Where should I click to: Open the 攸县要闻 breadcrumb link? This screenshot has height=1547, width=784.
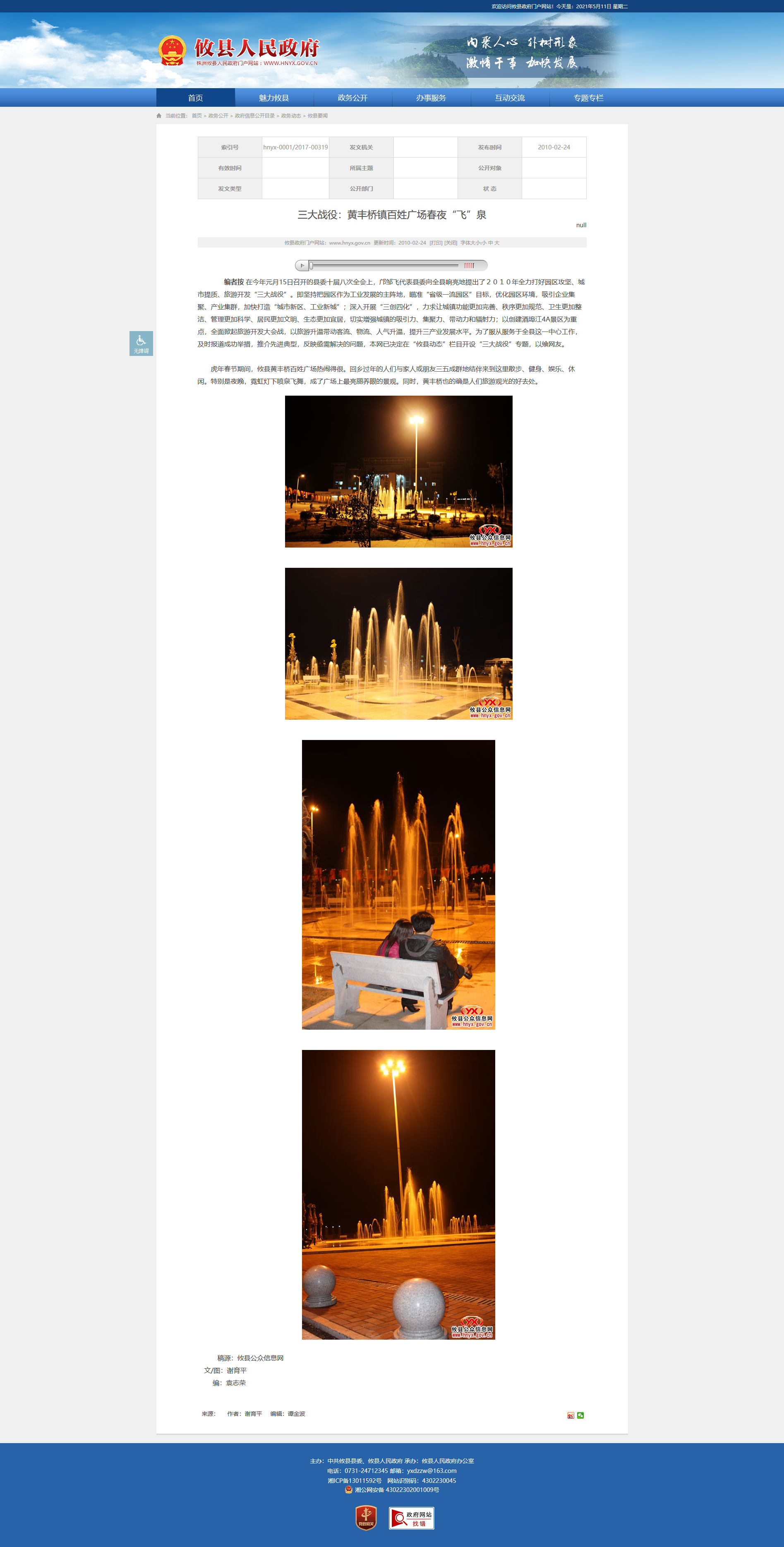click(x=318, y=116)
